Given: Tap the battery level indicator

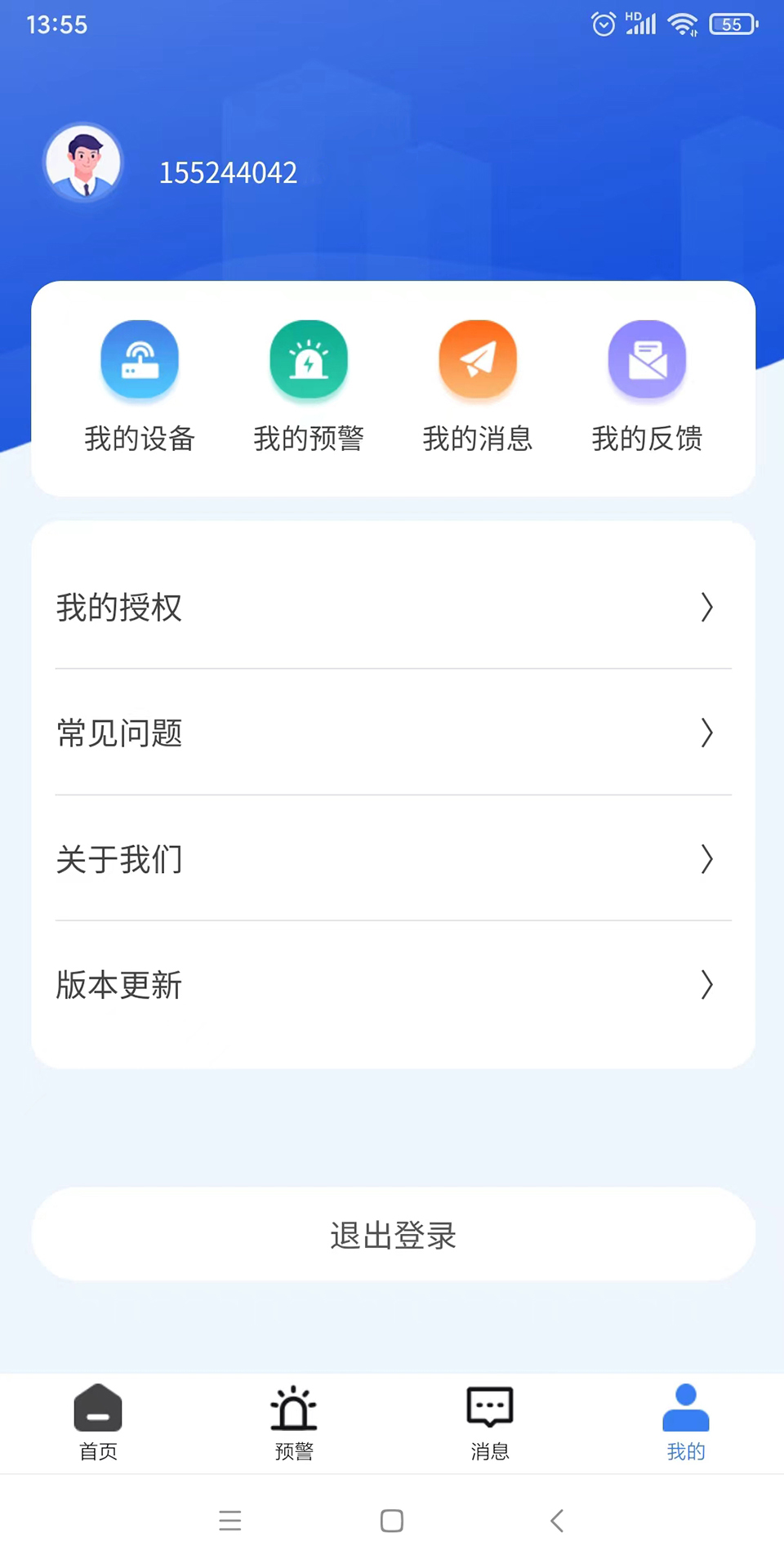Looking at the screenshot, I should pyautogui.click(x=733, y=24).
